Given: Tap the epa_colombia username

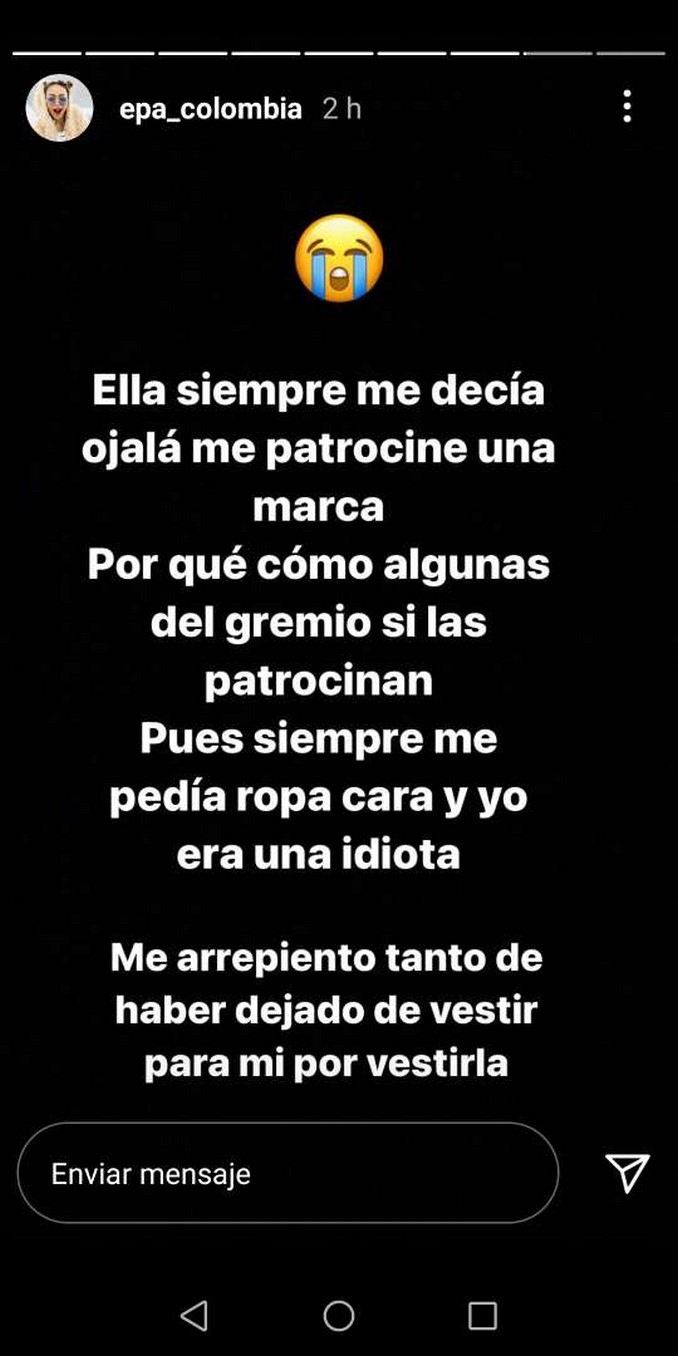Looking at the screenshot, I should coord(210,109).
